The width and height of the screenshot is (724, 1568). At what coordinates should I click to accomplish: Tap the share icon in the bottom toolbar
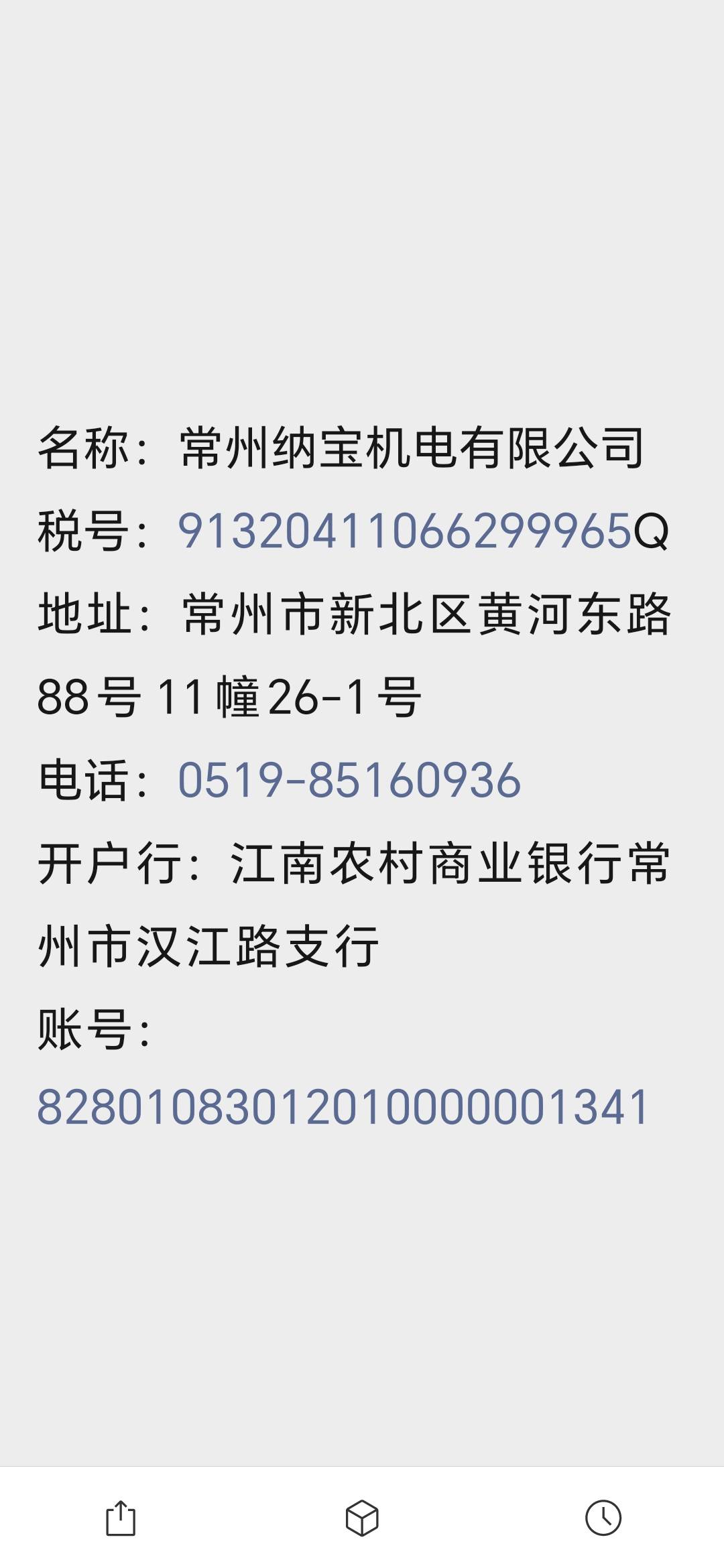[x=121, y=1518]
